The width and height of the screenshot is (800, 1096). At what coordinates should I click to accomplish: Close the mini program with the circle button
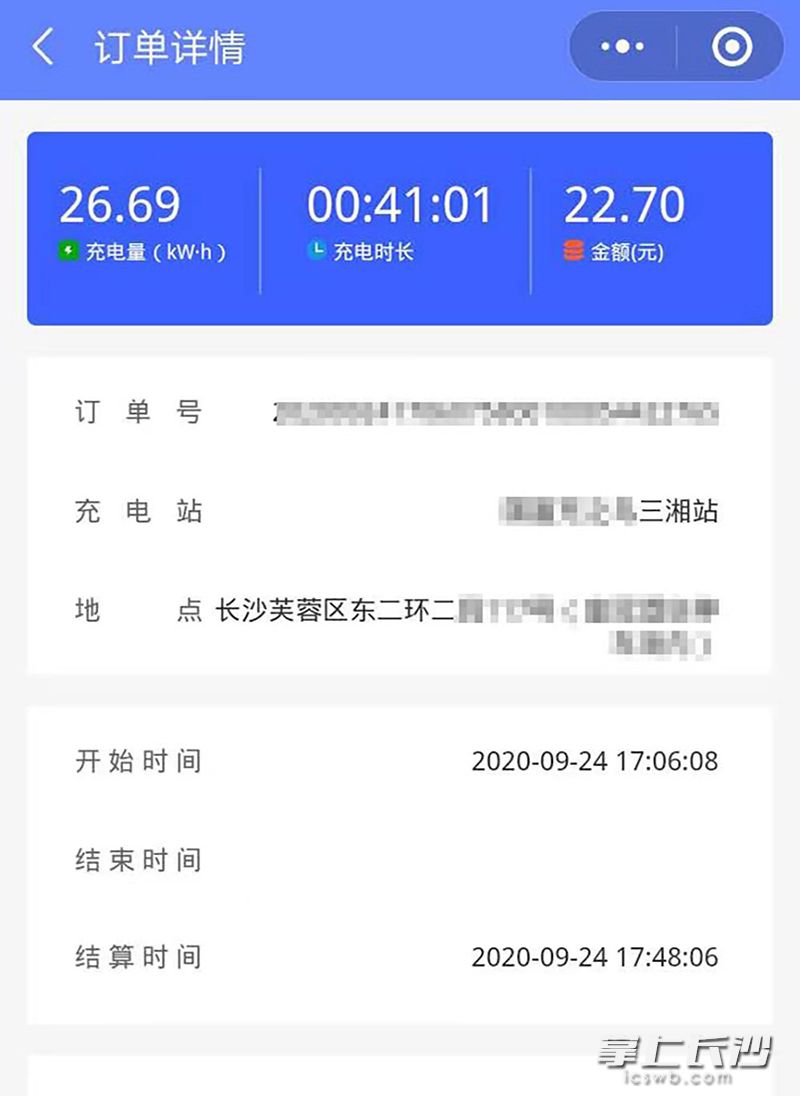[731, 47]
